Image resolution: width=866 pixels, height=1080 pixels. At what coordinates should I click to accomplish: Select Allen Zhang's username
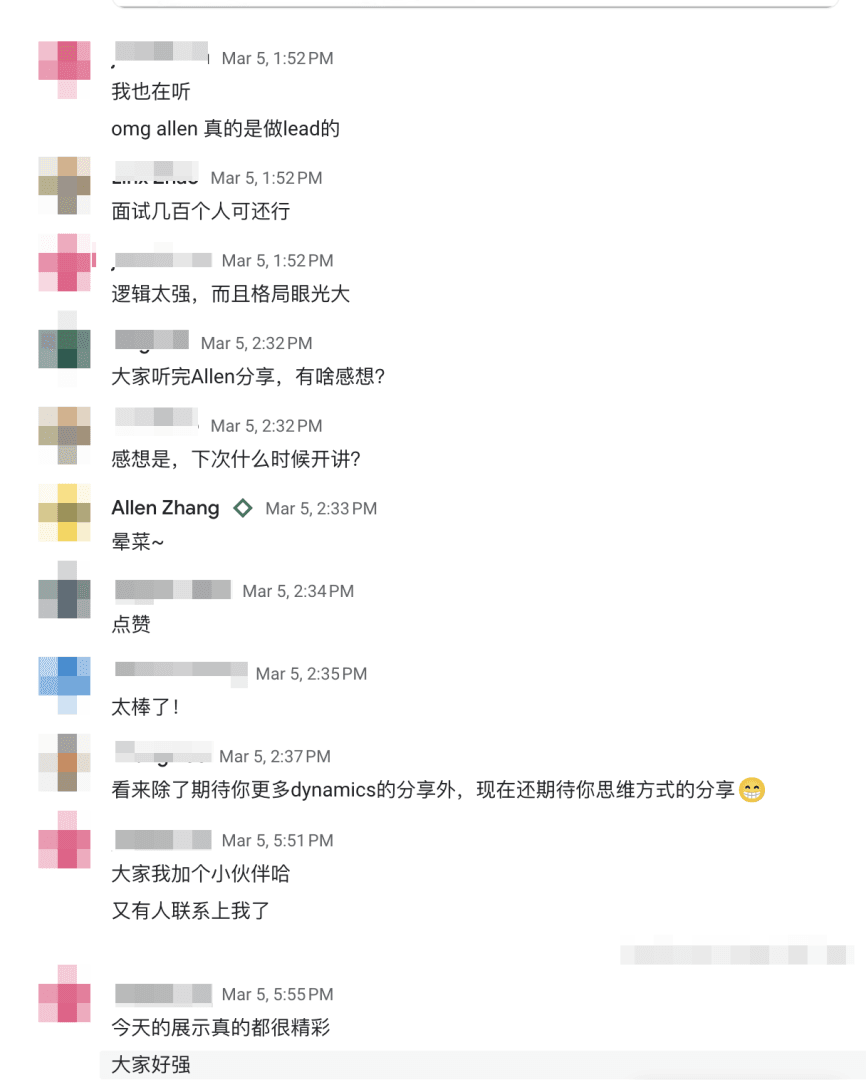[164, 508]
